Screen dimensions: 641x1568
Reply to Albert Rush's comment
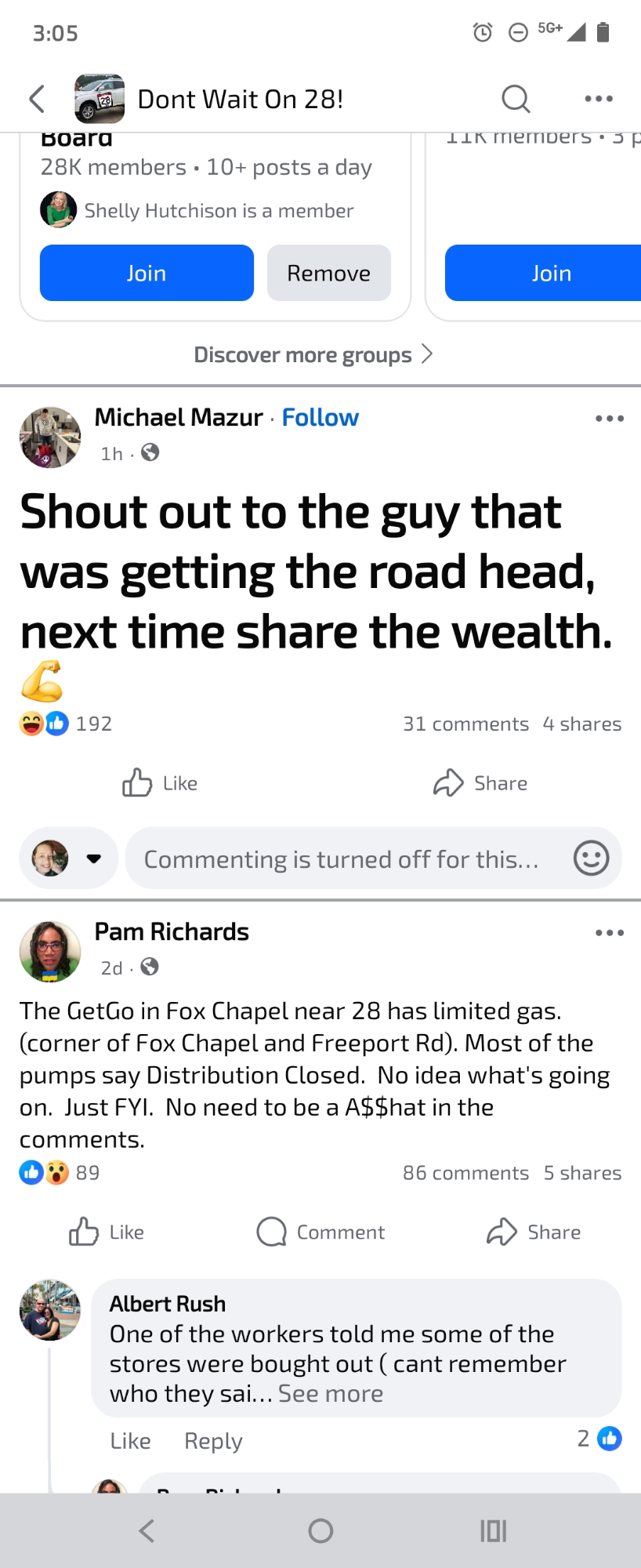[213, 1440]
